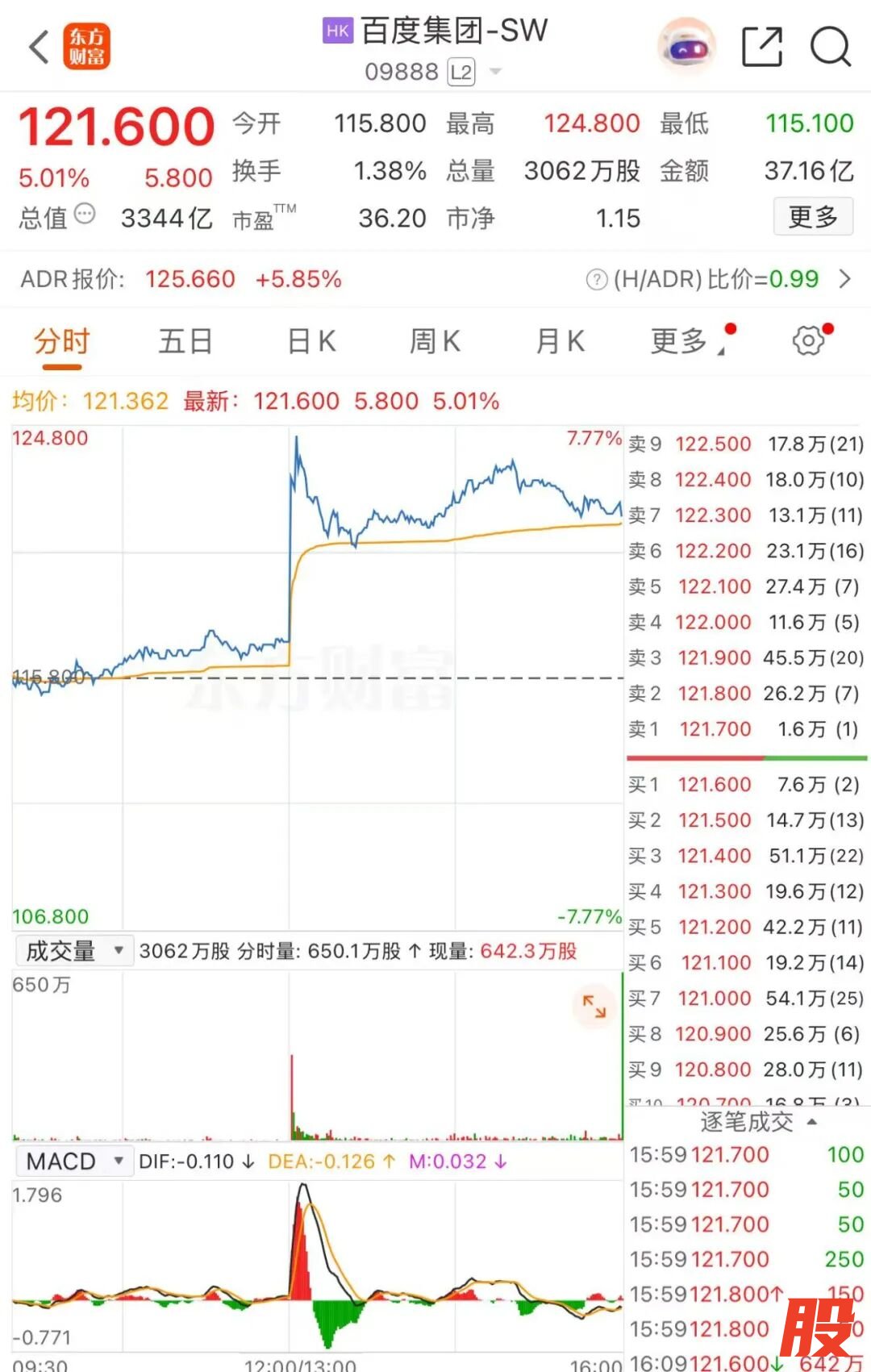Select the 分时 chart tab
The image size is (871, 1372).
point(61,342)
